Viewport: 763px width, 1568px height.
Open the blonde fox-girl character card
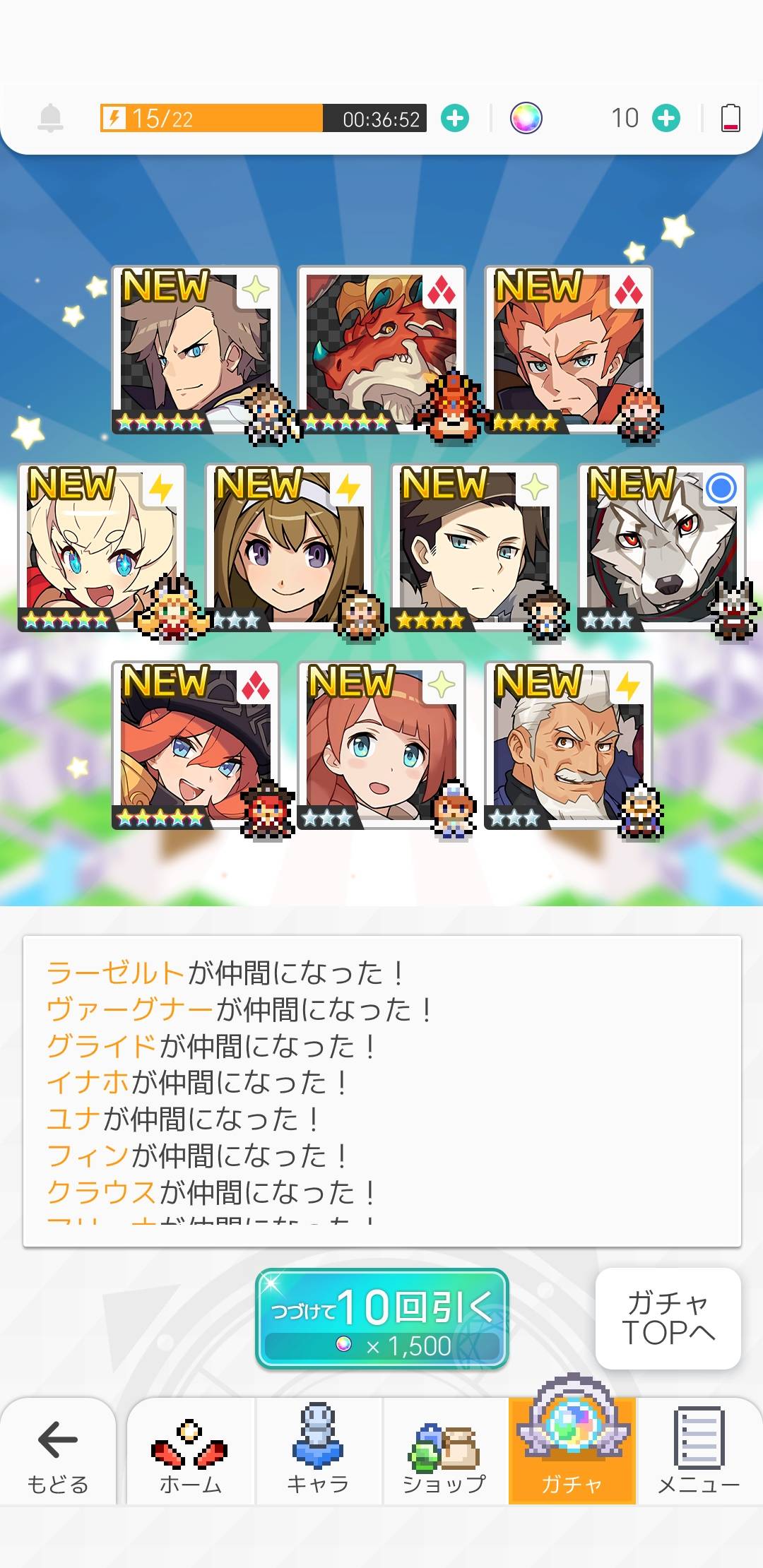coord(102,547)
